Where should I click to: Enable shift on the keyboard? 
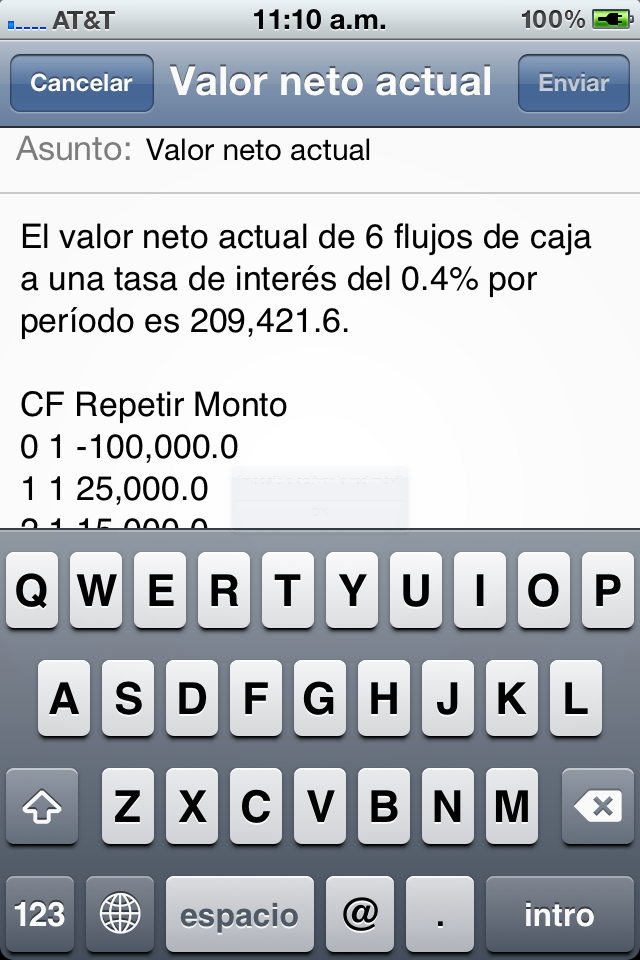42,805
